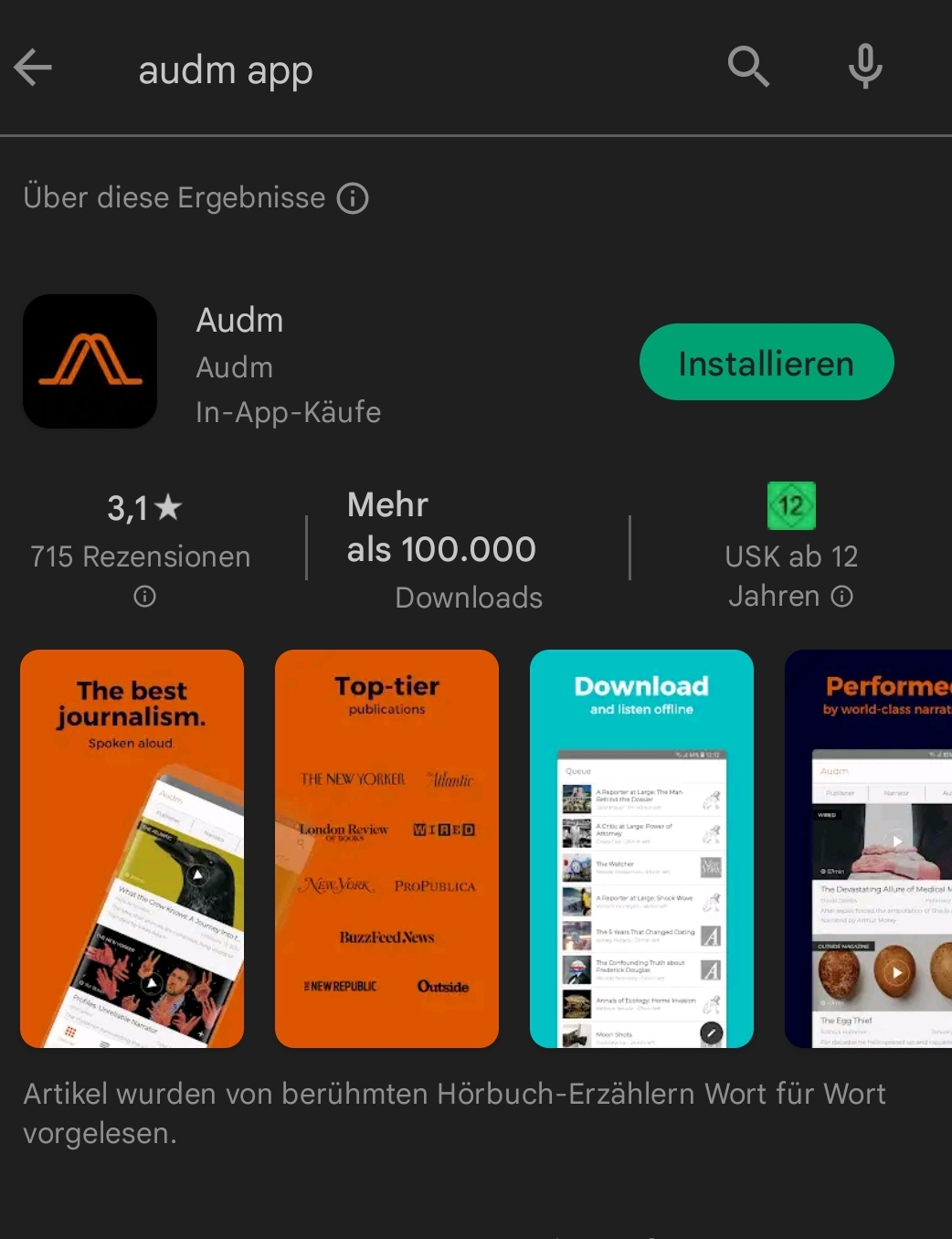Tap the 3,1 star rating to see reviews
Image resolution: width=952 pixels, height=1239 pixels.
tap(142, 510)
